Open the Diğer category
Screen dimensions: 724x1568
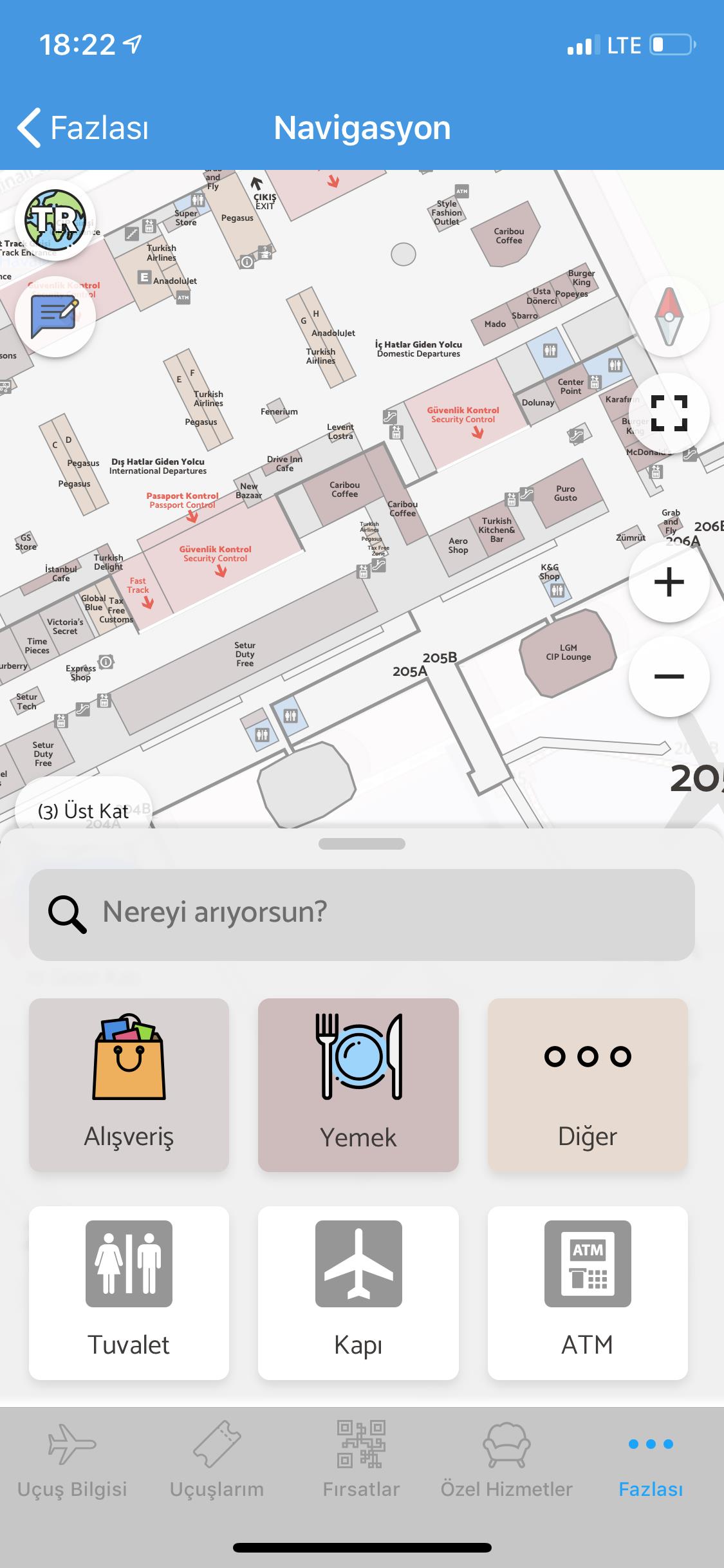[x=588, y=1085]
